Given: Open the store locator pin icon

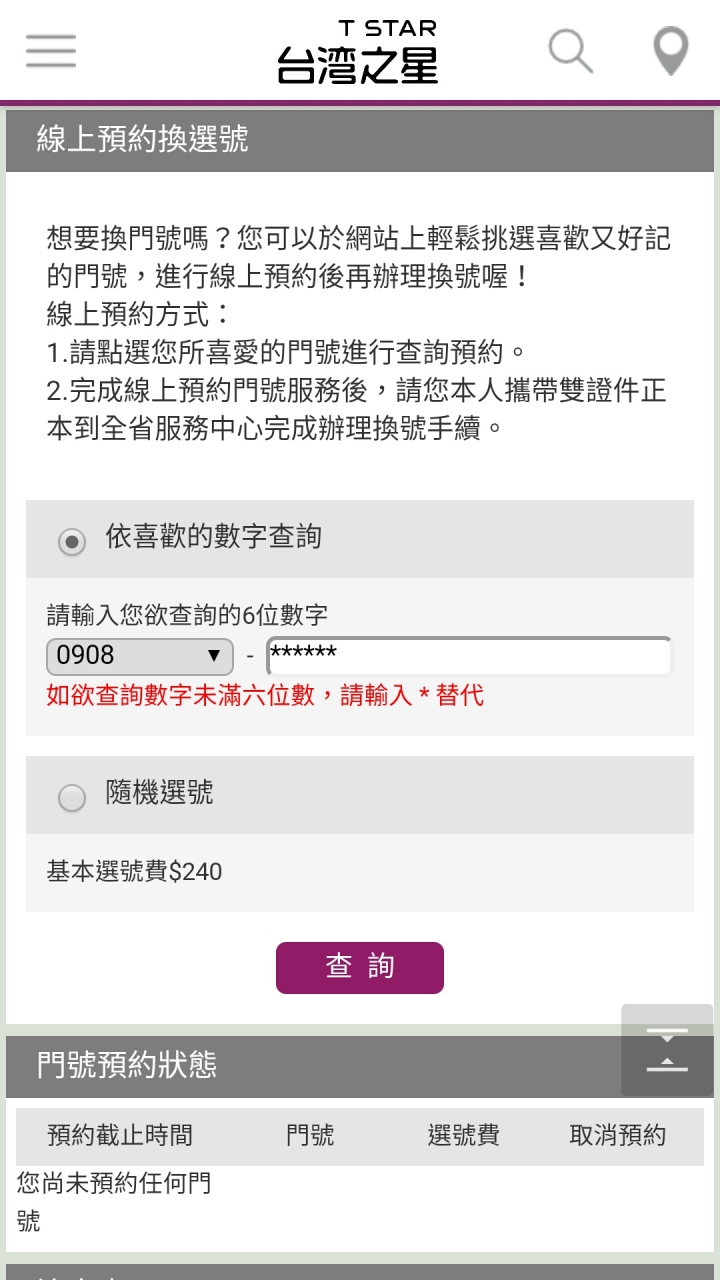Looking at the screenshot, I should pyautogui.click(x=671, y=51).
